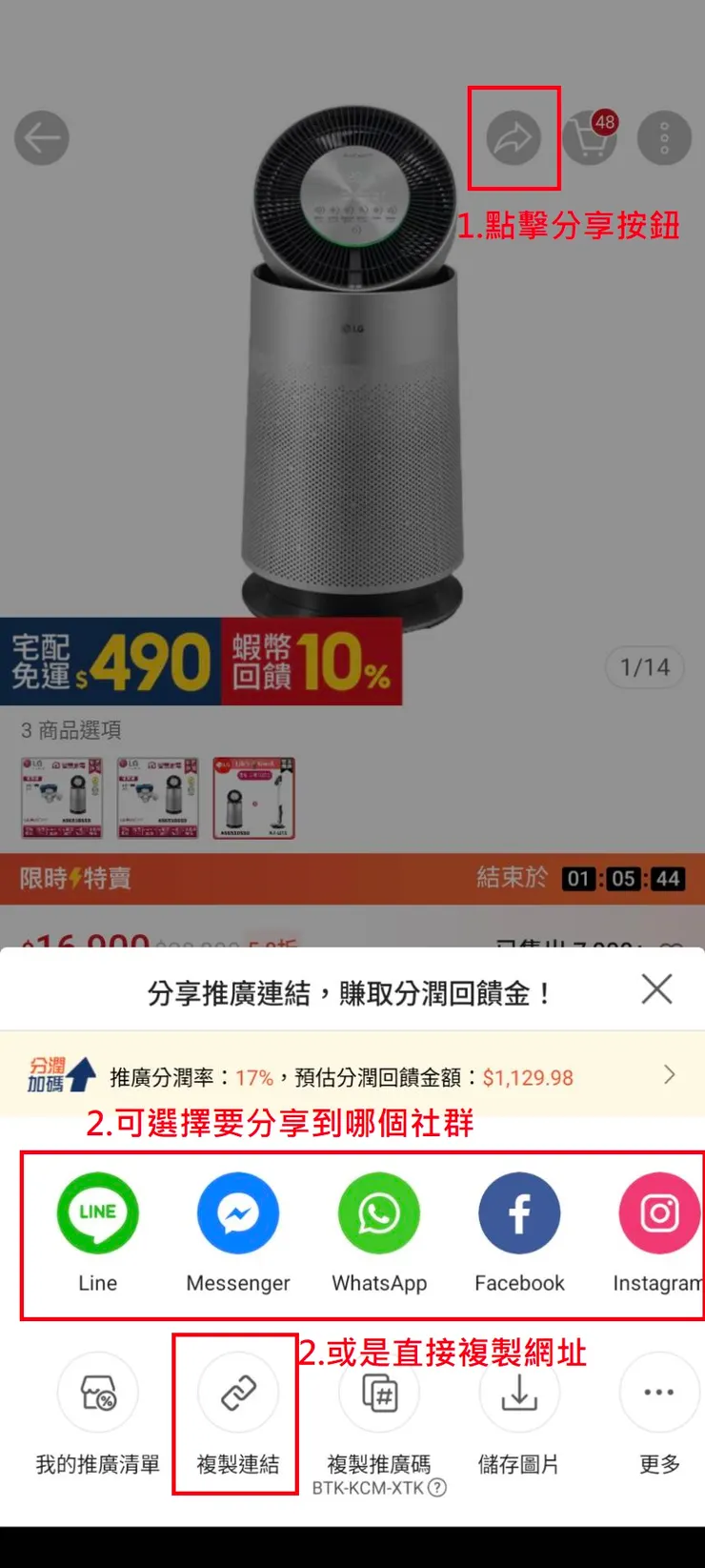Screen dimensions: 705x1568
Task: Share the product to Facebook
Action: 518,1212
